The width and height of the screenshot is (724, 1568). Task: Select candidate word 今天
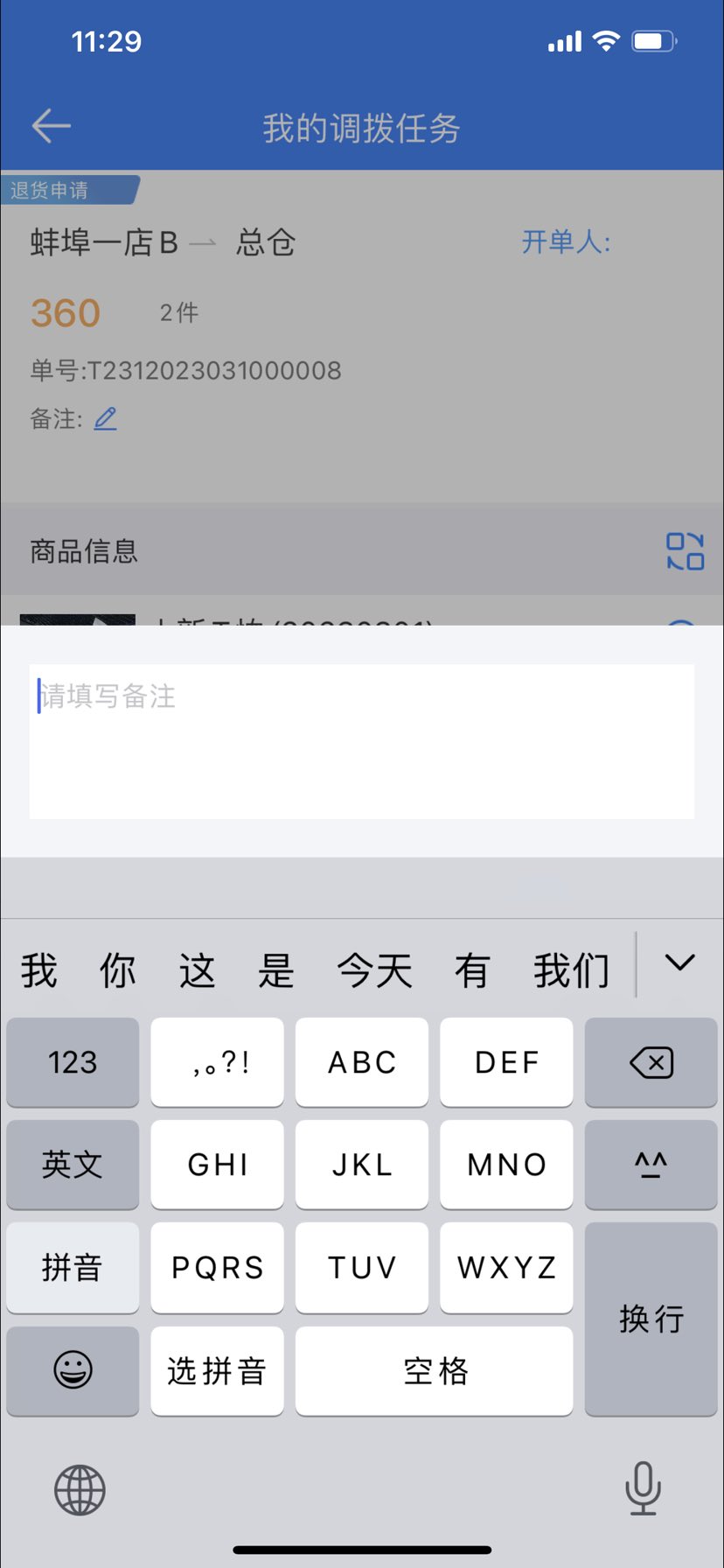point(374,970)
